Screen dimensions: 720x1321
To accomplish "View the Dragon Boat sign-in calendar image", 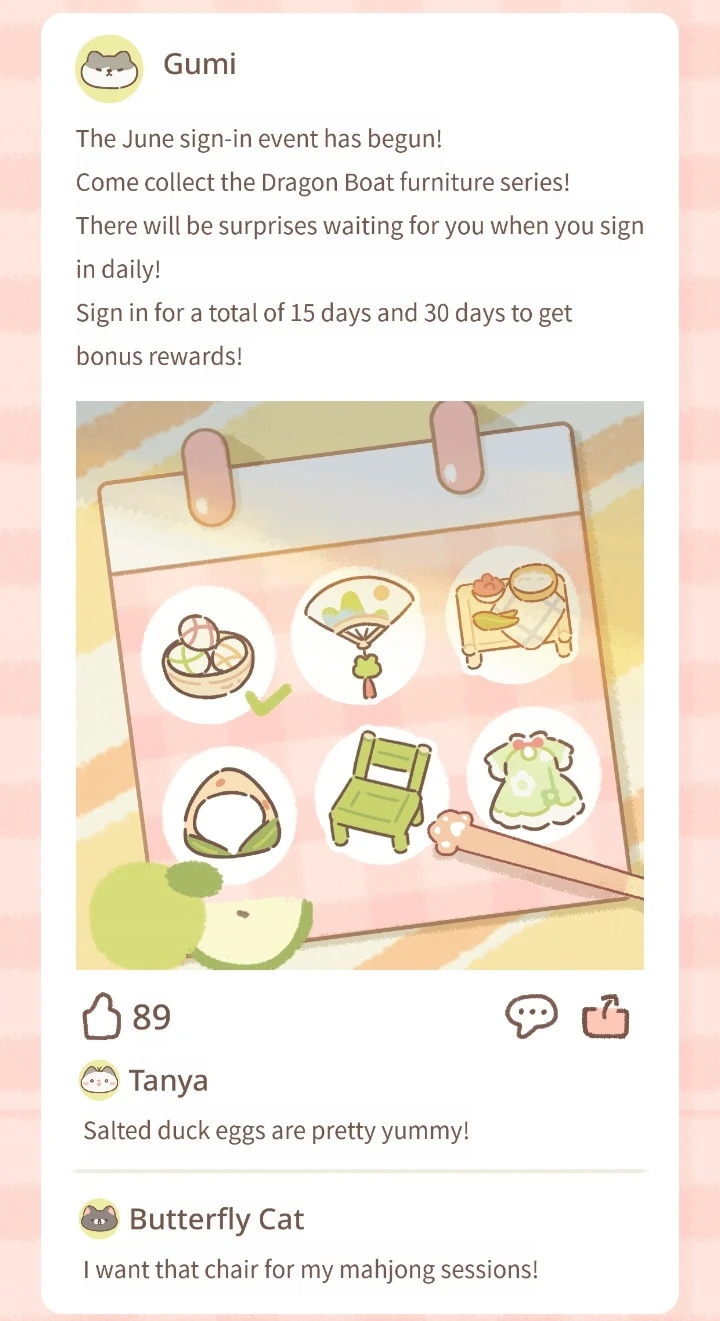I will pyautogui.click(x=360, y=685).
